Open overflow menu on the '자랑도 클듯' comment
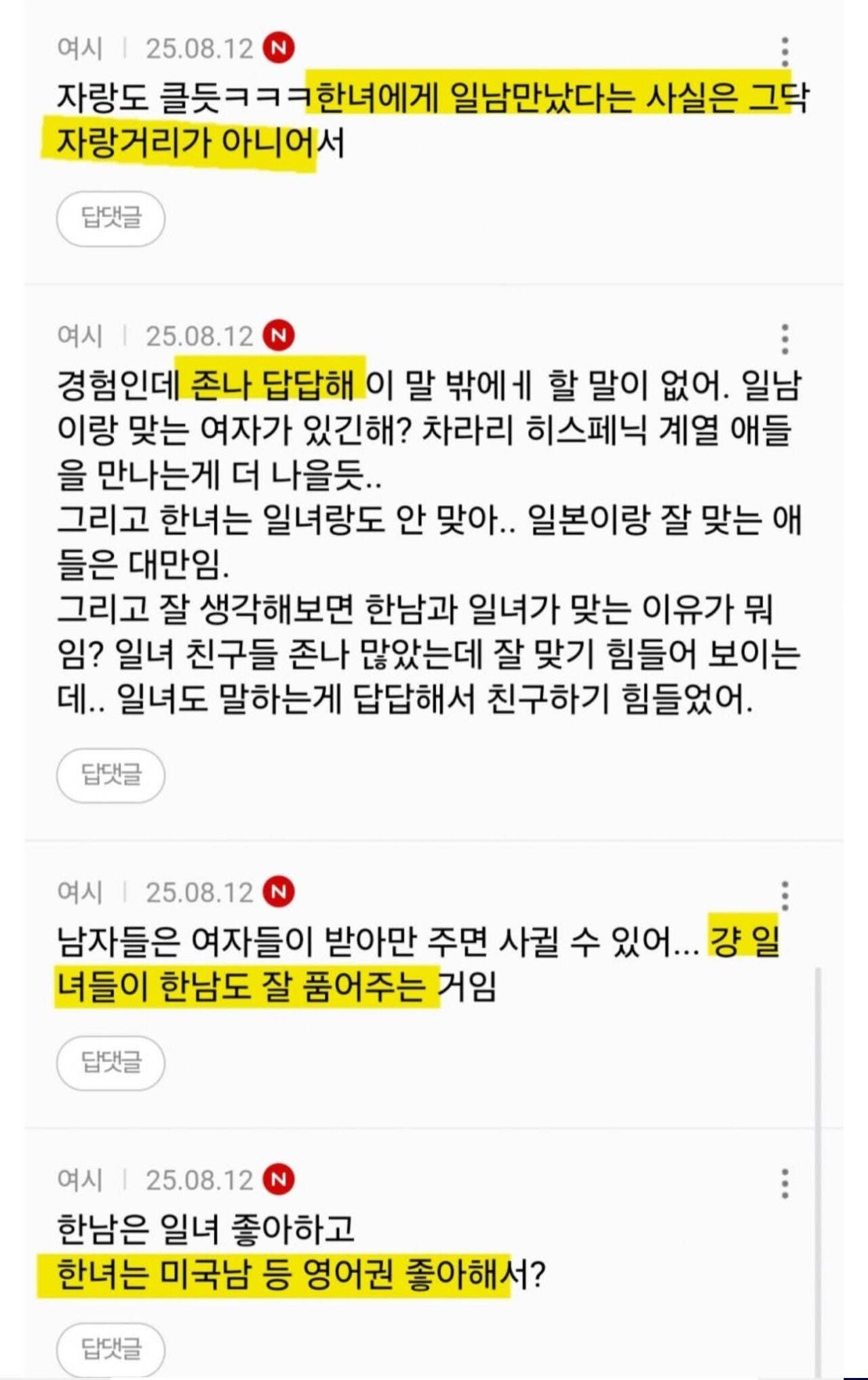Screen dimensions: 868x1380 (785, 52)
